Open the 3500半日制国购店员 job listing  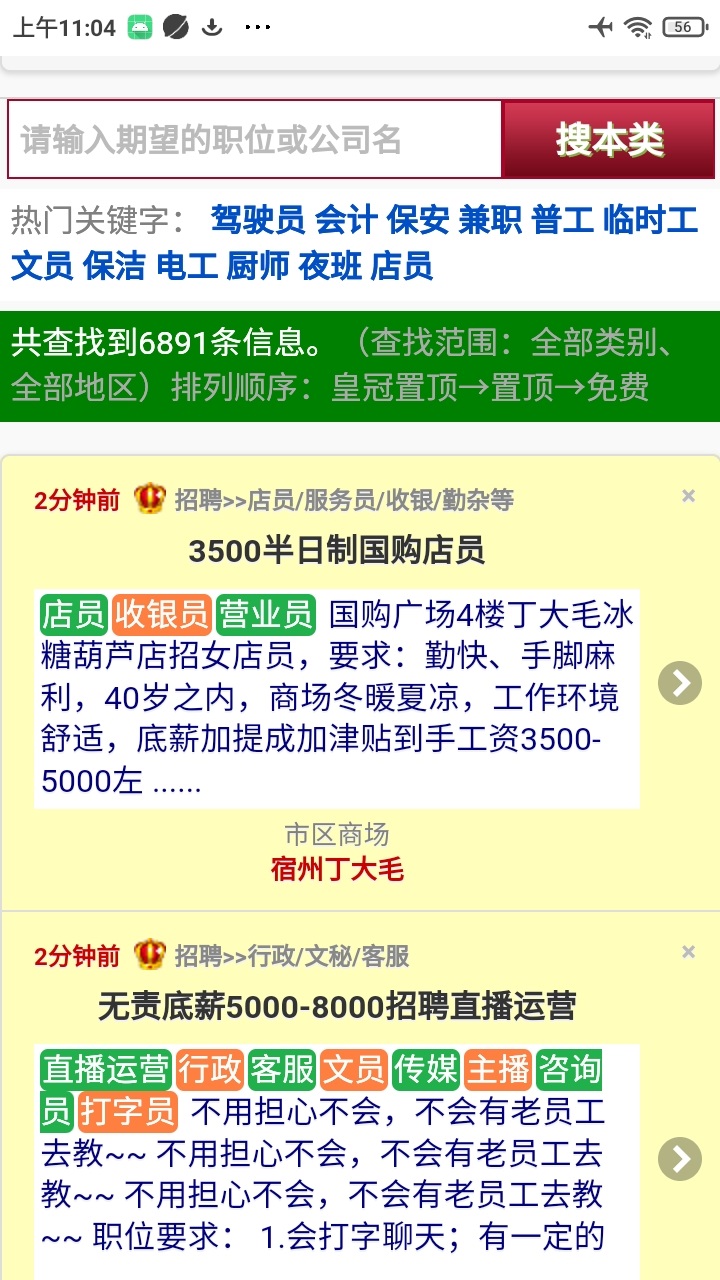click(336, 550)
